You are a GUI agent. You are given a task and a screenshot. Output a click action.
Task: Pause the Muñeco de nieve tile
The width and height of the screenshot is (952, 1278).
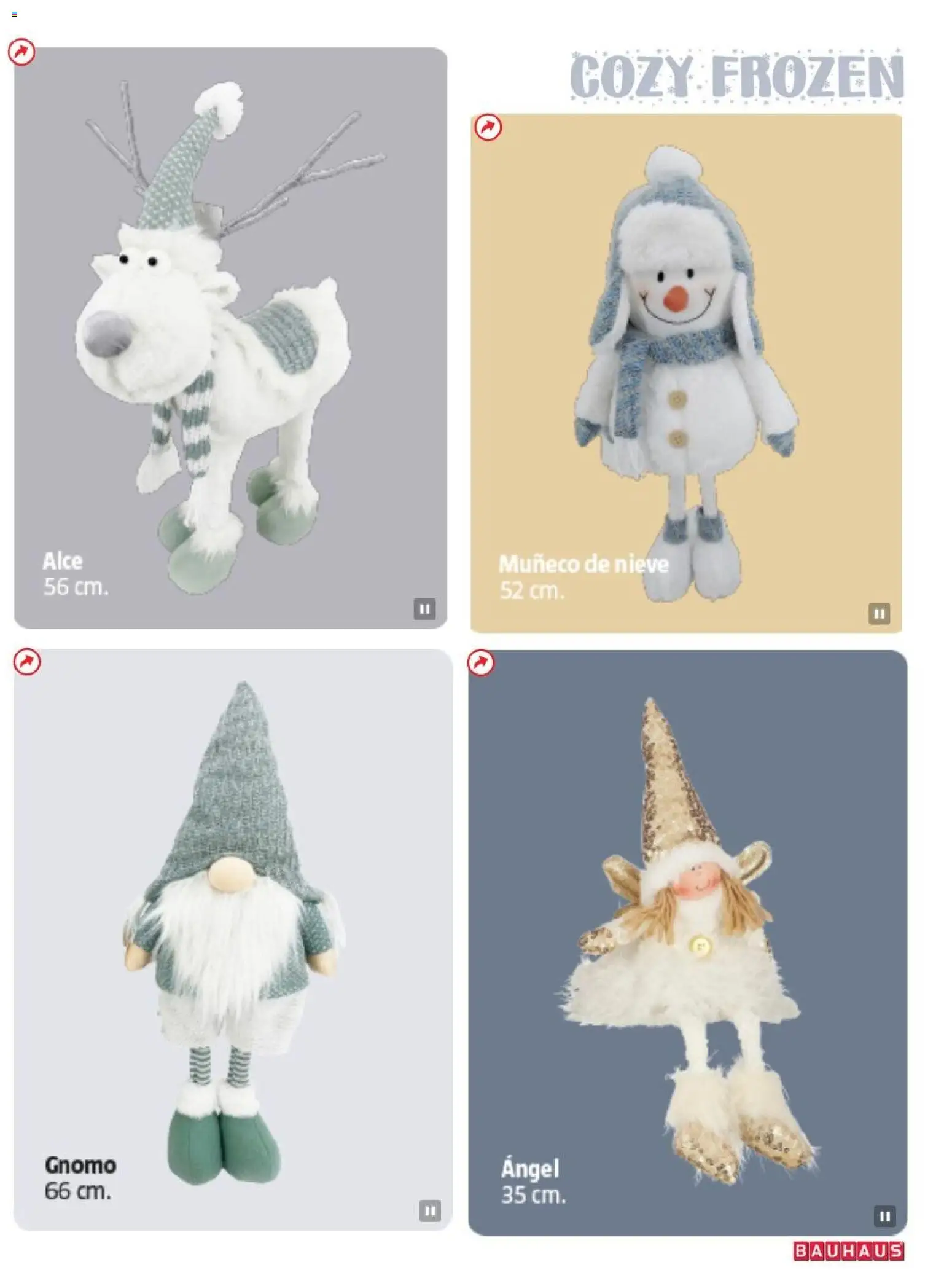click(x=879, y=613)
